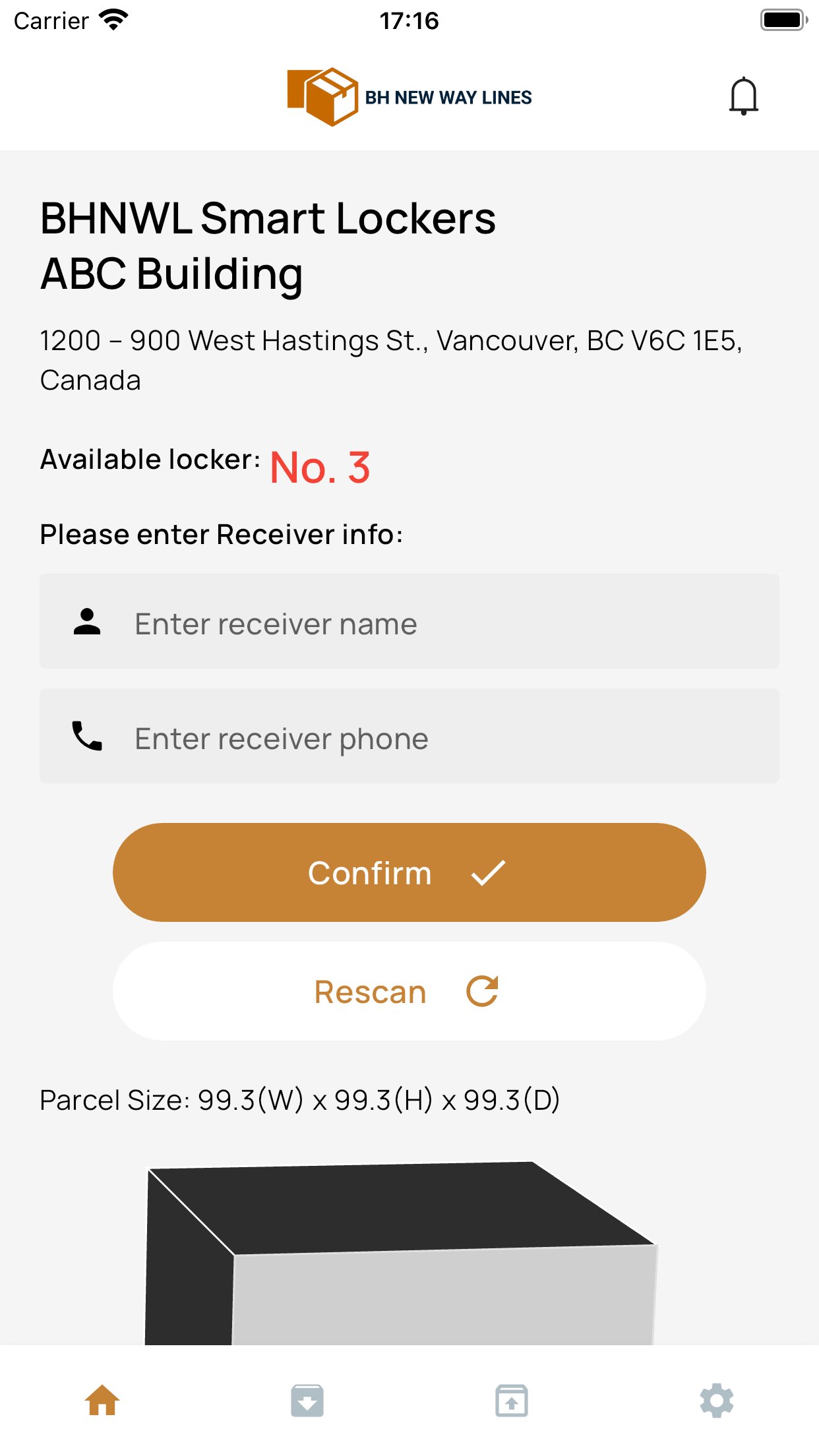Open Settings using the gear icon
Screen dimensions: 819x1456
tap(717, 1401)
